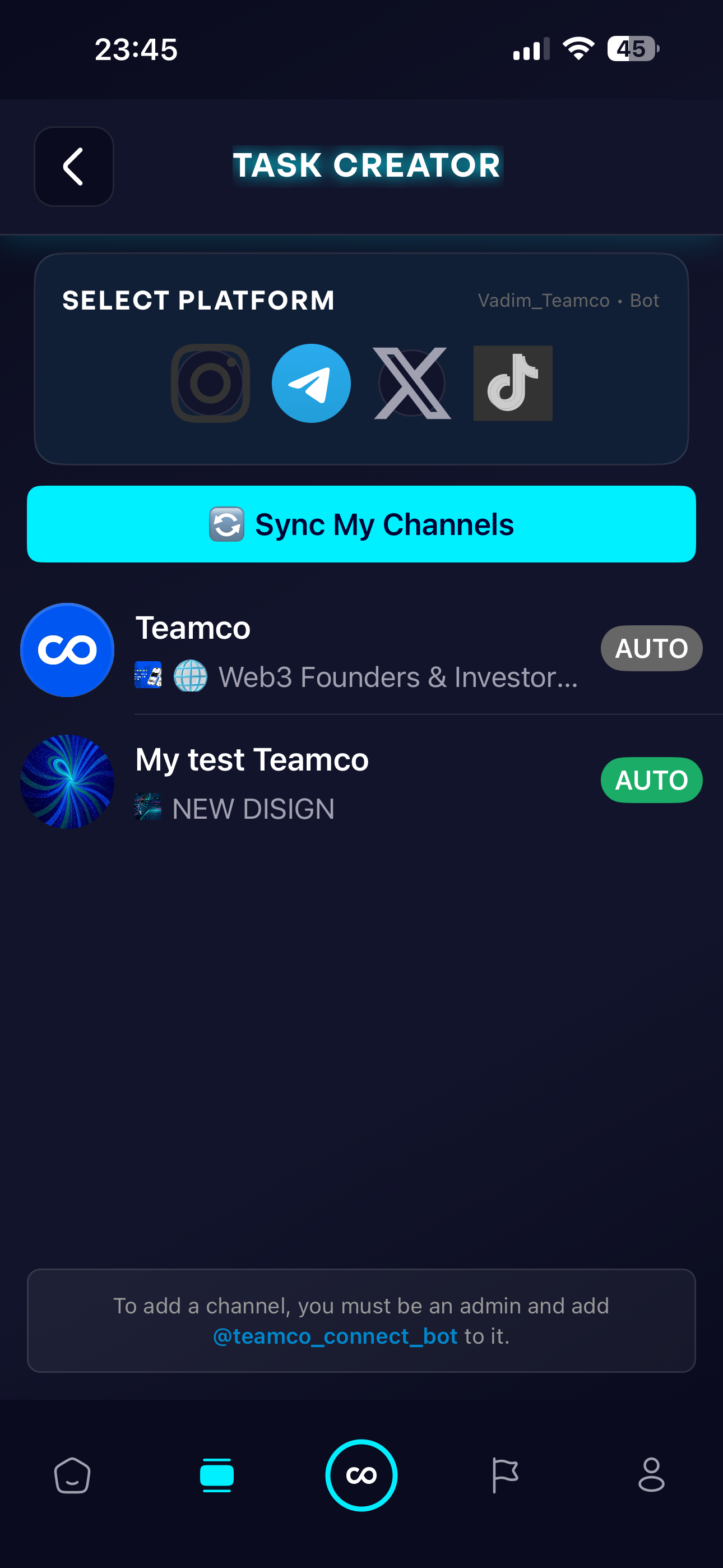
Task: Open the @teamco_connect_bot link
Action: 335,1336
